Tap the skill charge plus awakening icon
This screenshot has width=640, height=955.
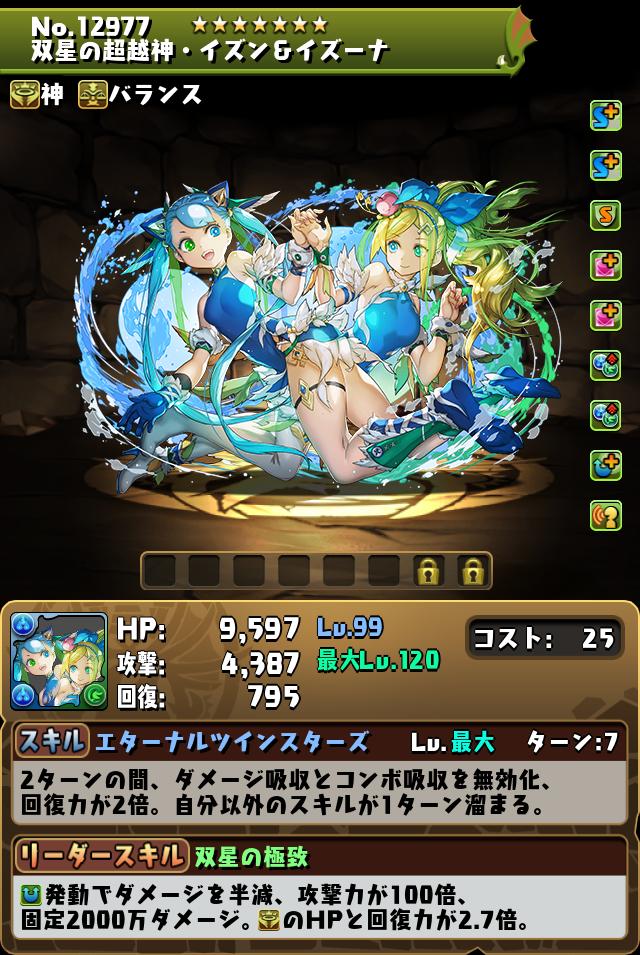click(605, 463)
